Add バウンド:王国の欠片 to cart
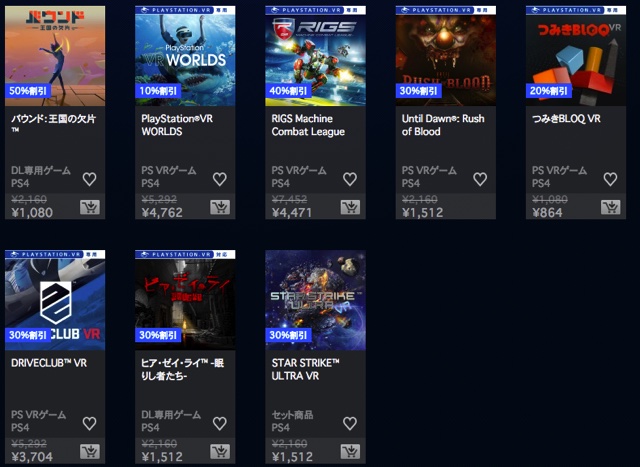Viewport: 640px width, 467px height. 89,208
